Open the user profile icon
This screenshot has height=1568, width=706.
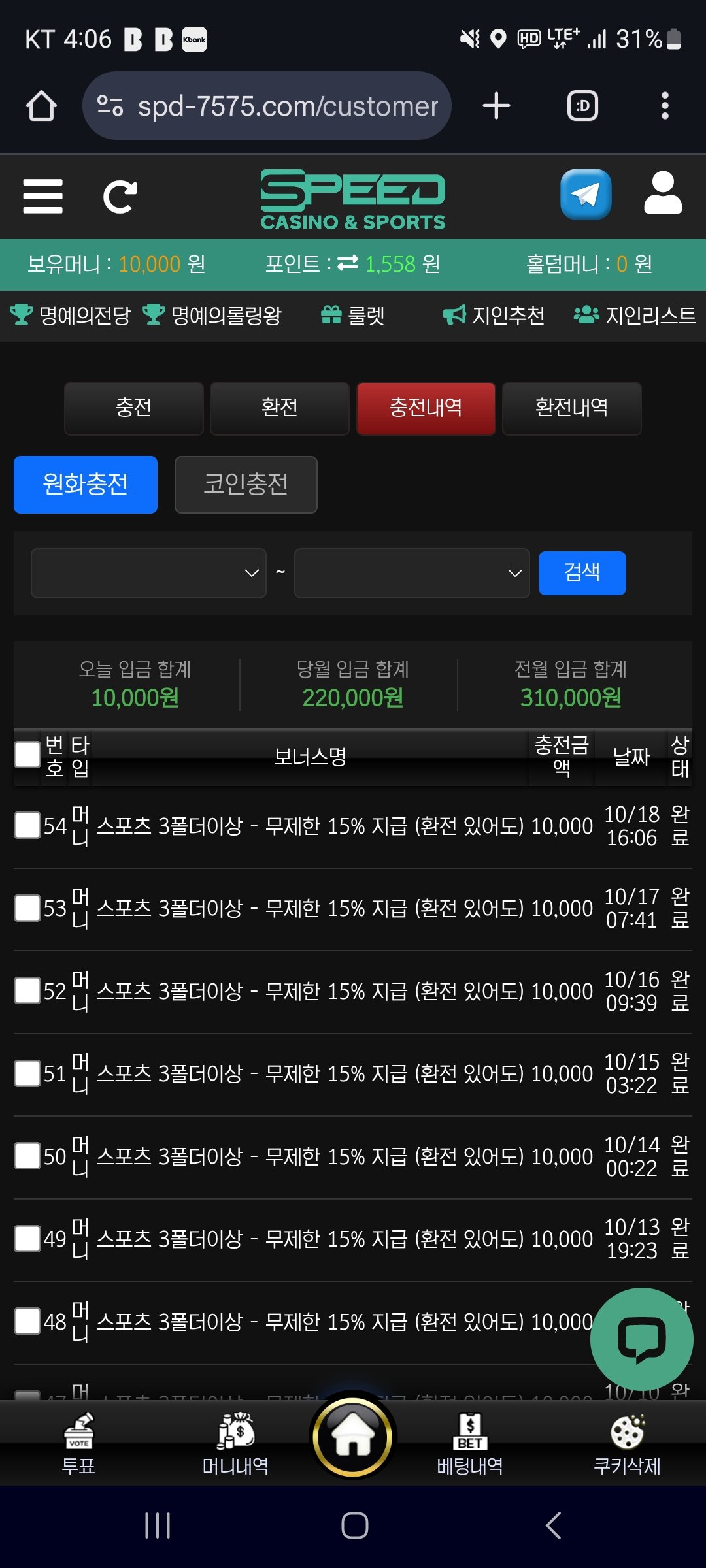click(x=663, y=193)
